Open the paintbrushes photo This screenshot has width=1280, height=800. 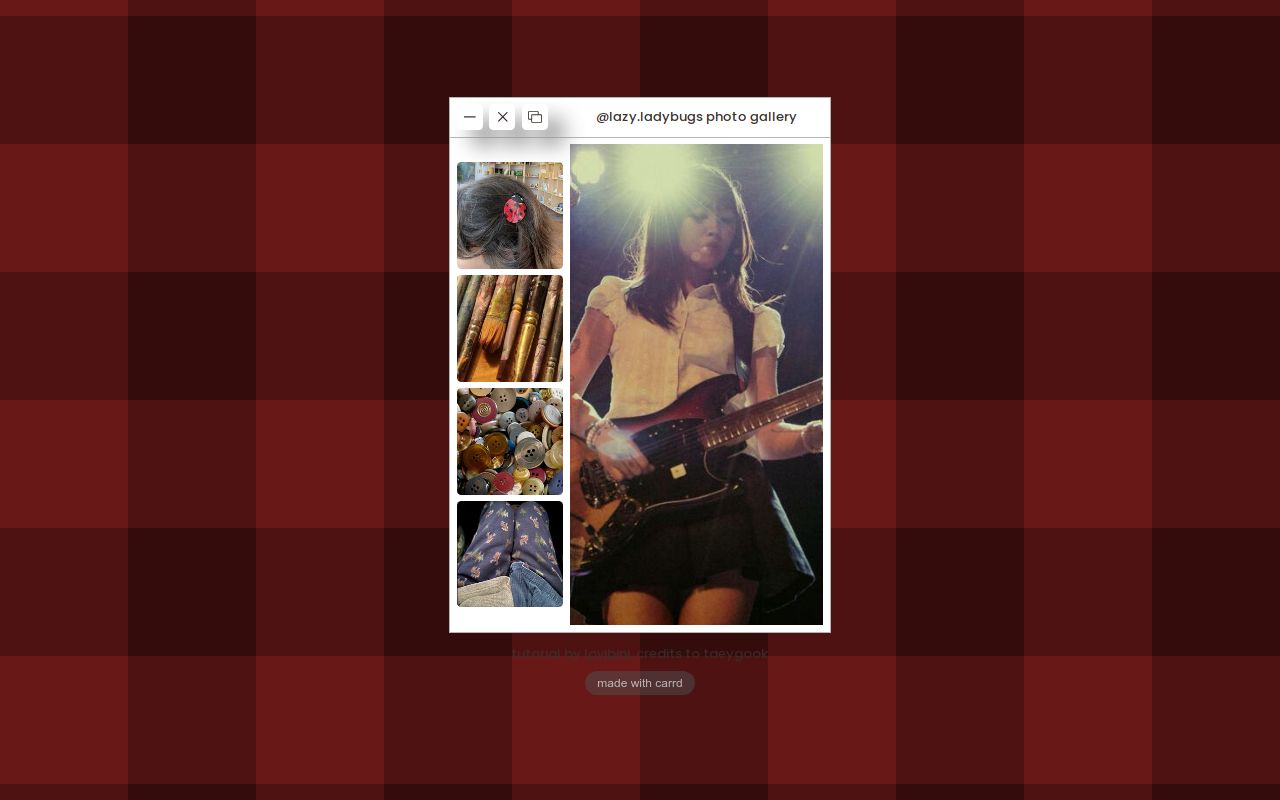click(x=510, y=328)
